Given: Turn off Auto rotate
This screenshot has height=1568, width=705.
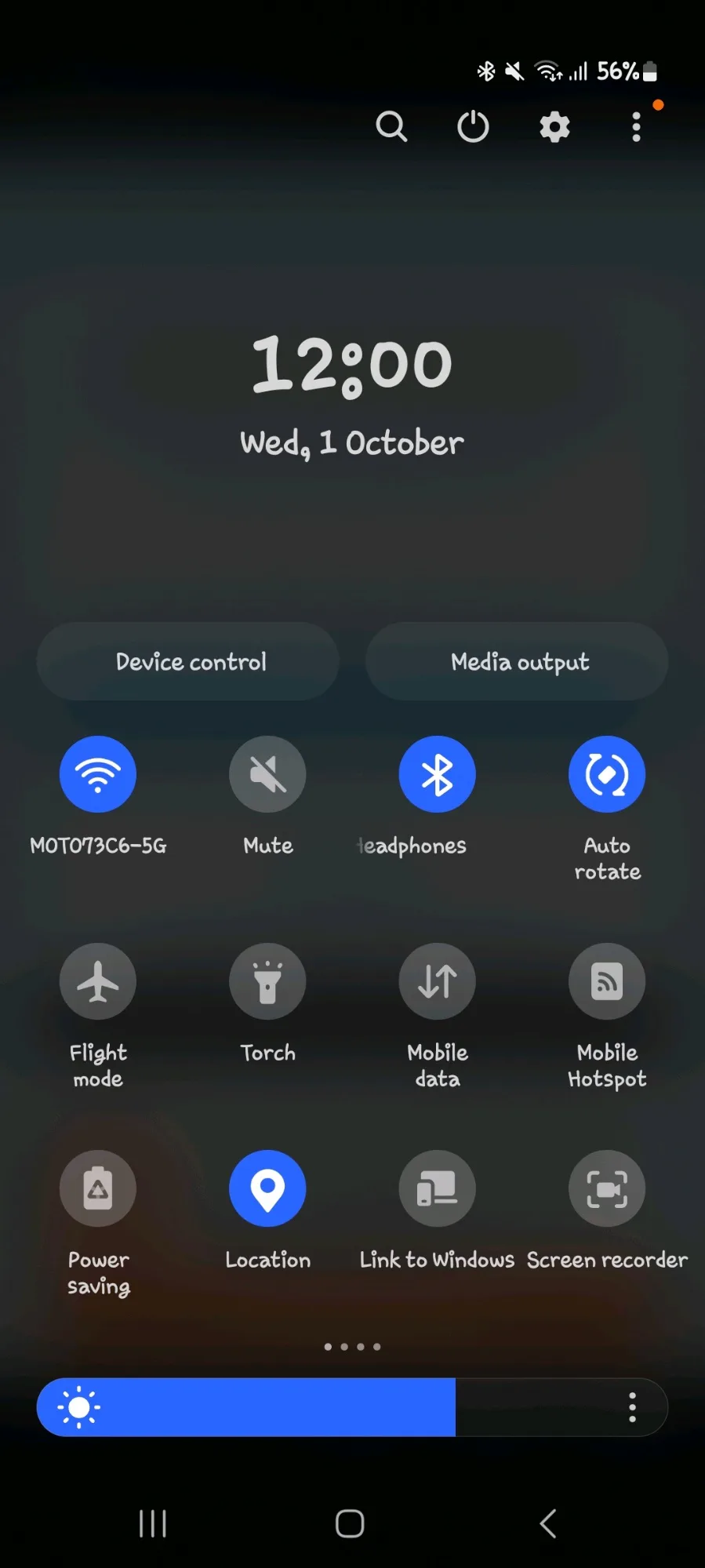Looking at the screenshot, I should point(607,774).
